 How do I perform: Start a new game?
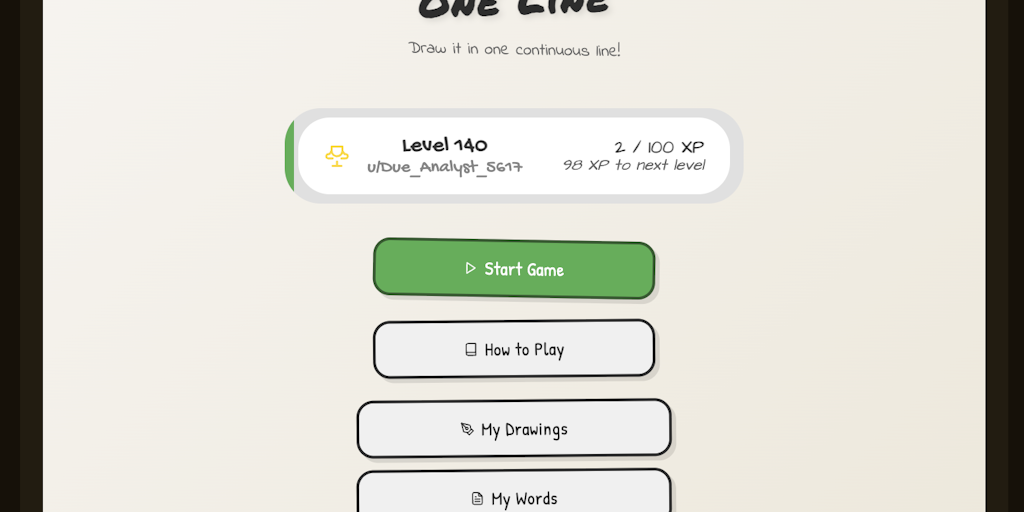(x=514, y=268)
